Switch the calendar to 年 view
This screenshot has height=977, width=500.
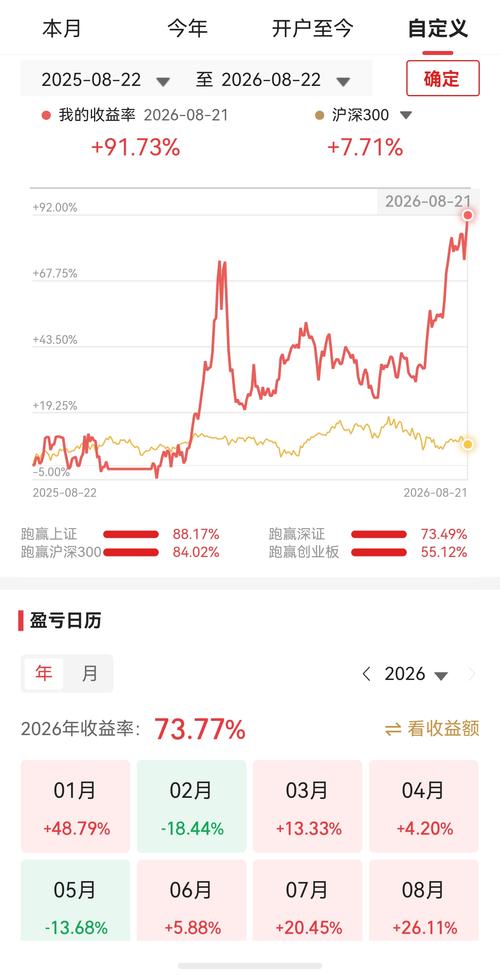[44, 674]
